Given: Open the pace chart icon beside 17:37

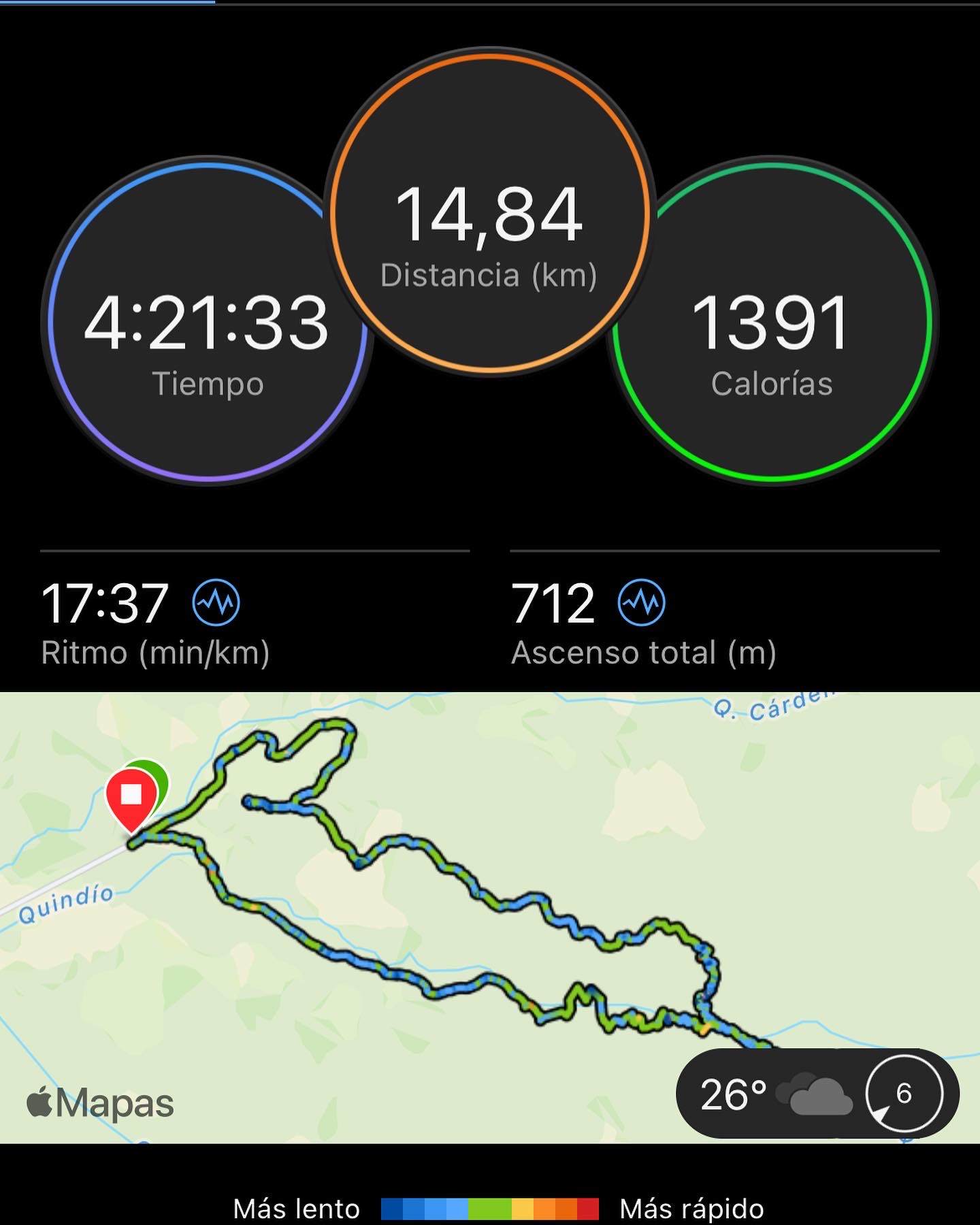Looking at the screenshot, I should point(216,602).
